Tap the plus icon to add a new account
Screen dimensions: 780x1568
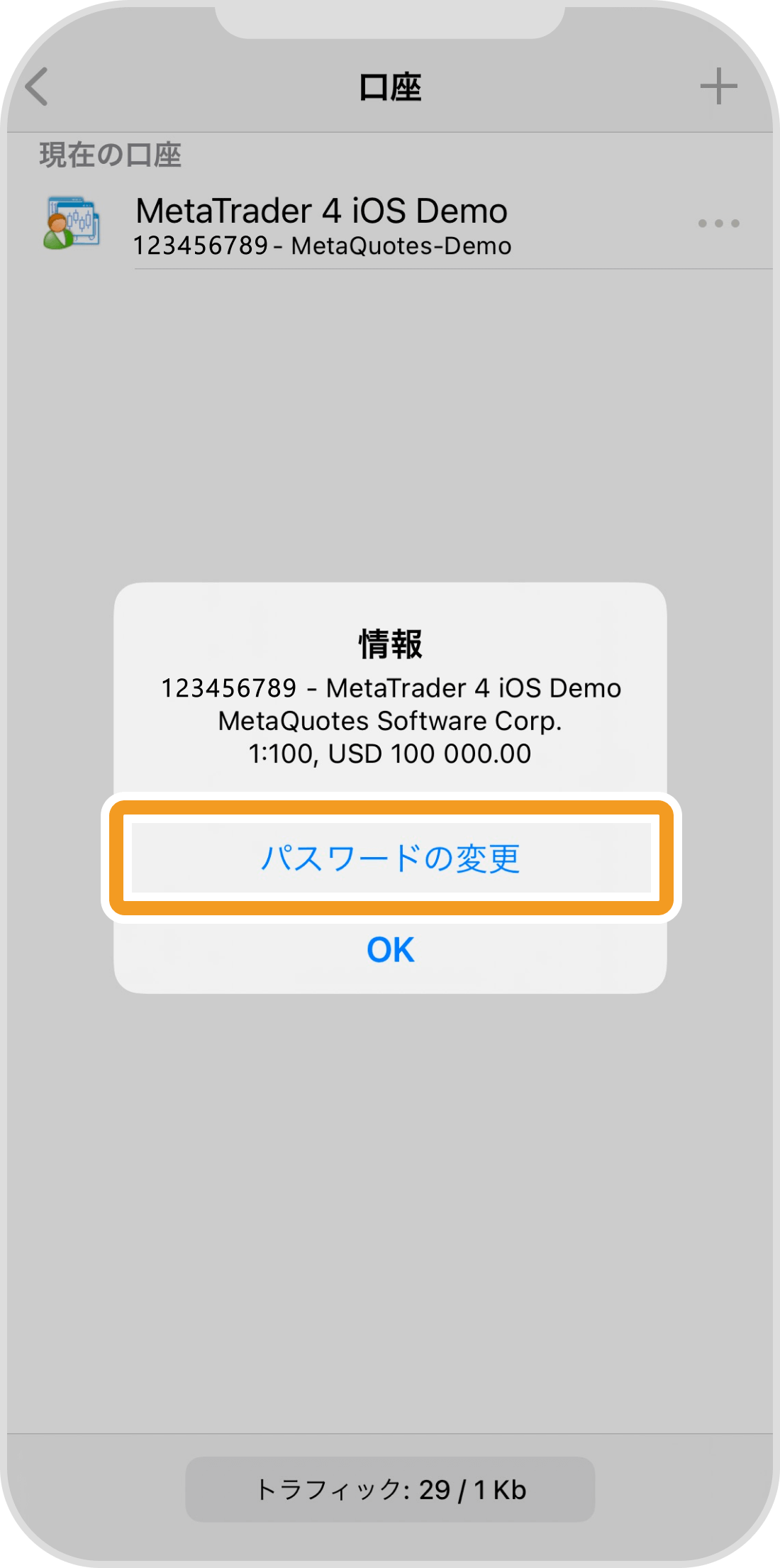(x=718, y=86)
